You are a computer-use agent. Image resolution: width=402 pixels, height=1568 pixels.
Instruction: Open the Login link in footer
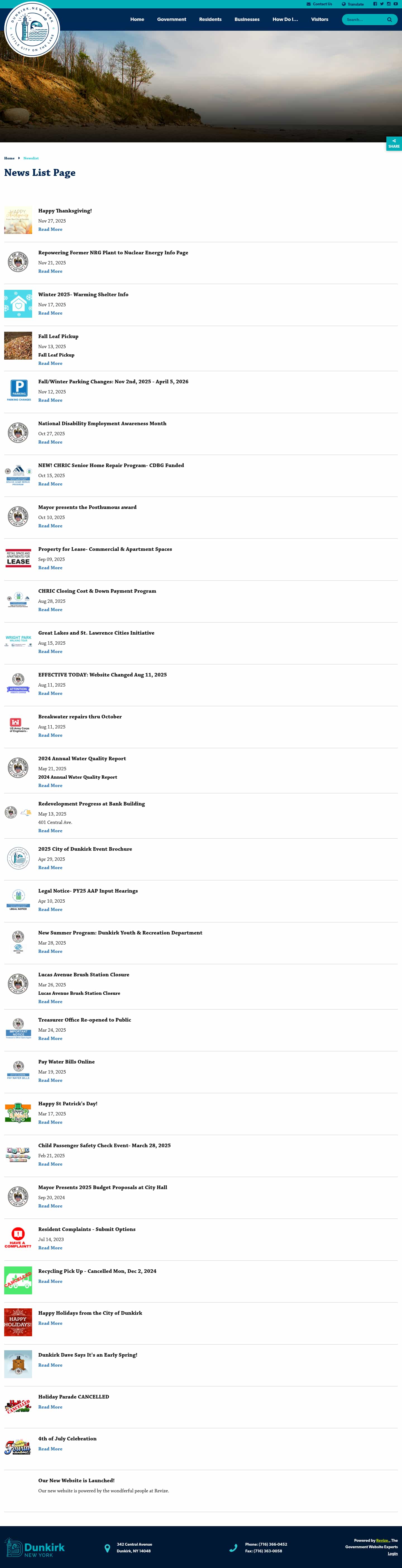coord(392,1553)
